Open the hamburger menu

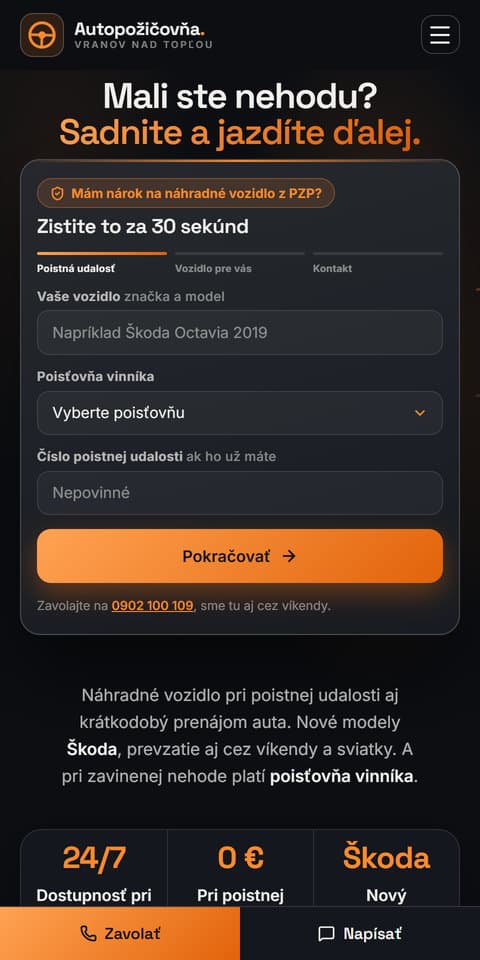coord(440,35)
